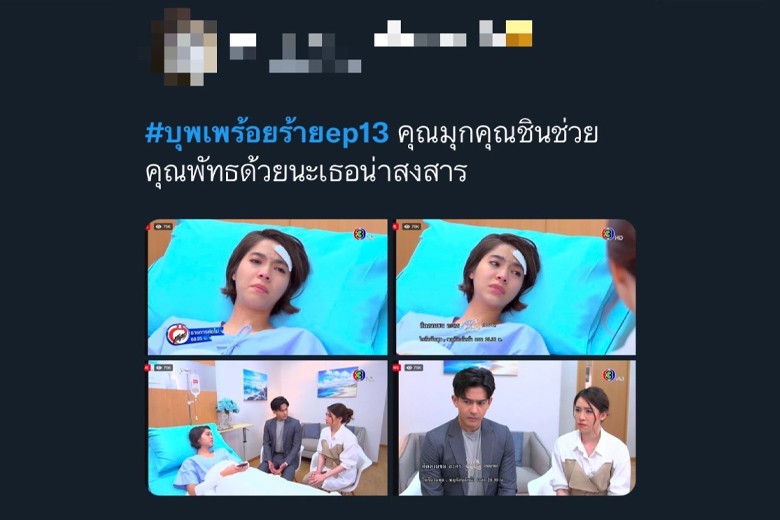Open the #บุพเพร้อยร้ายep13 hashtag

coord(267,133)
